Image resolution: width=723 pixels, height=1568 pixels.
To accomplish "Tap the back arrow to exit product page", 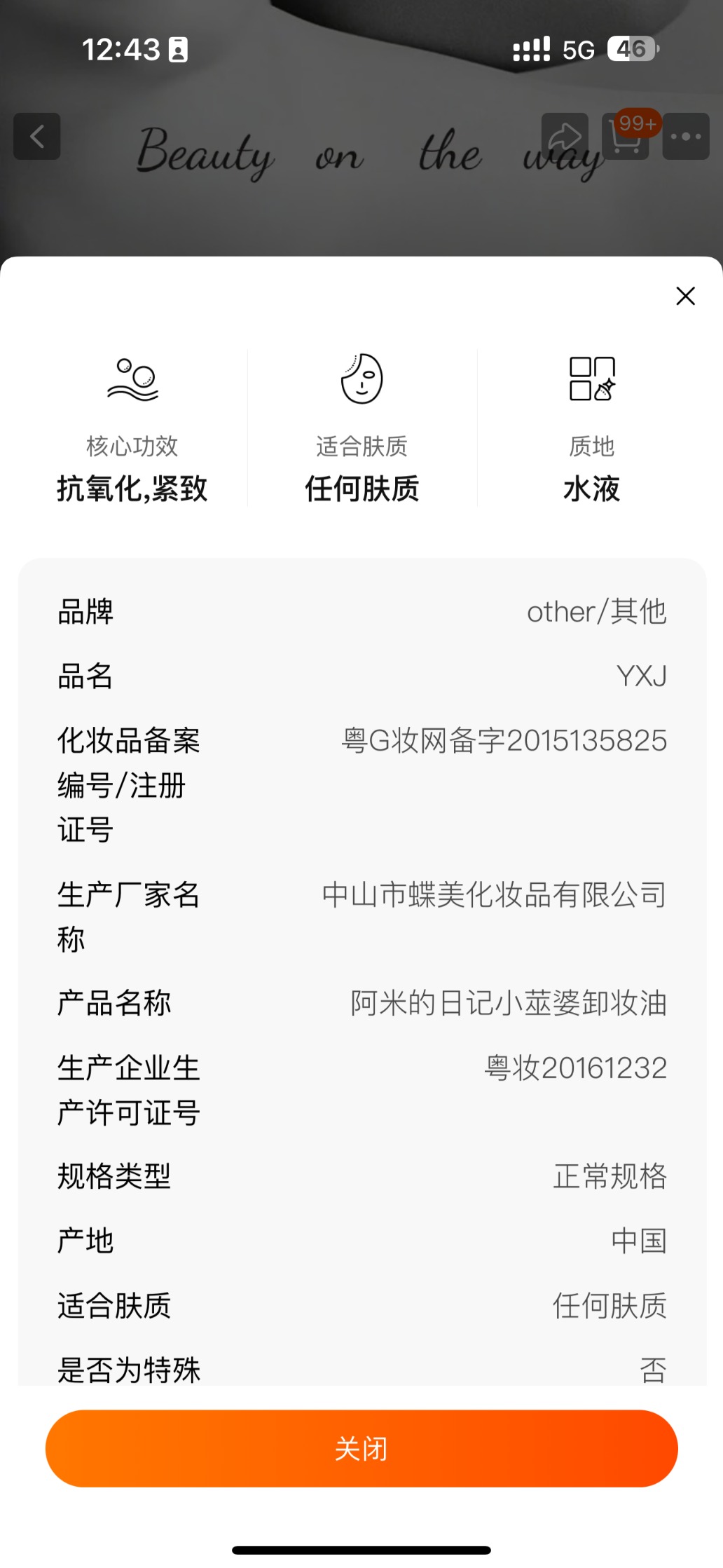I will point(38,136).
